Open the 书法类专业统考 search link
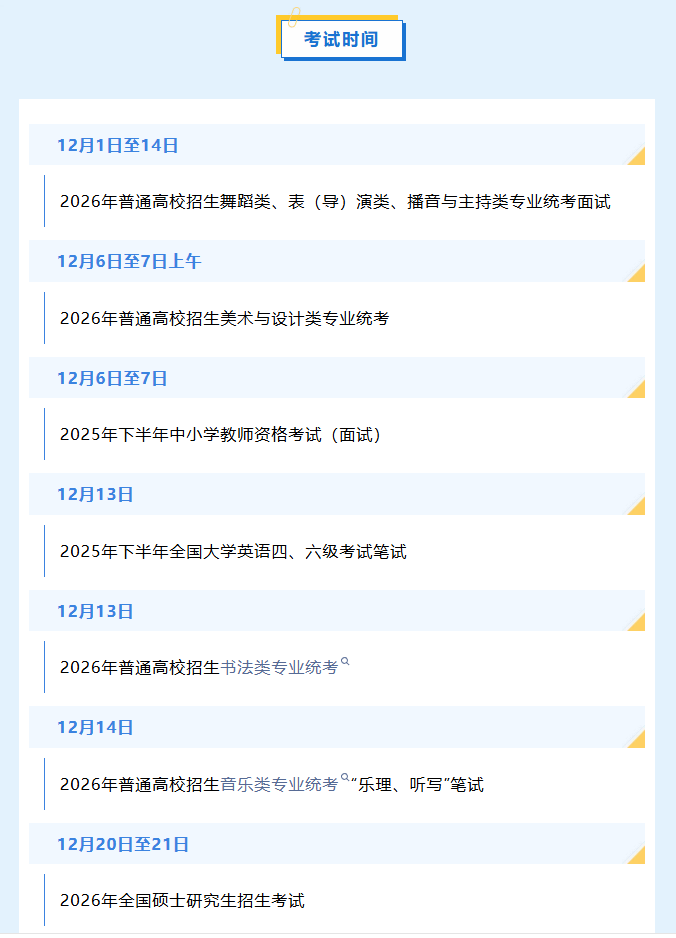 tap(279, 667)
